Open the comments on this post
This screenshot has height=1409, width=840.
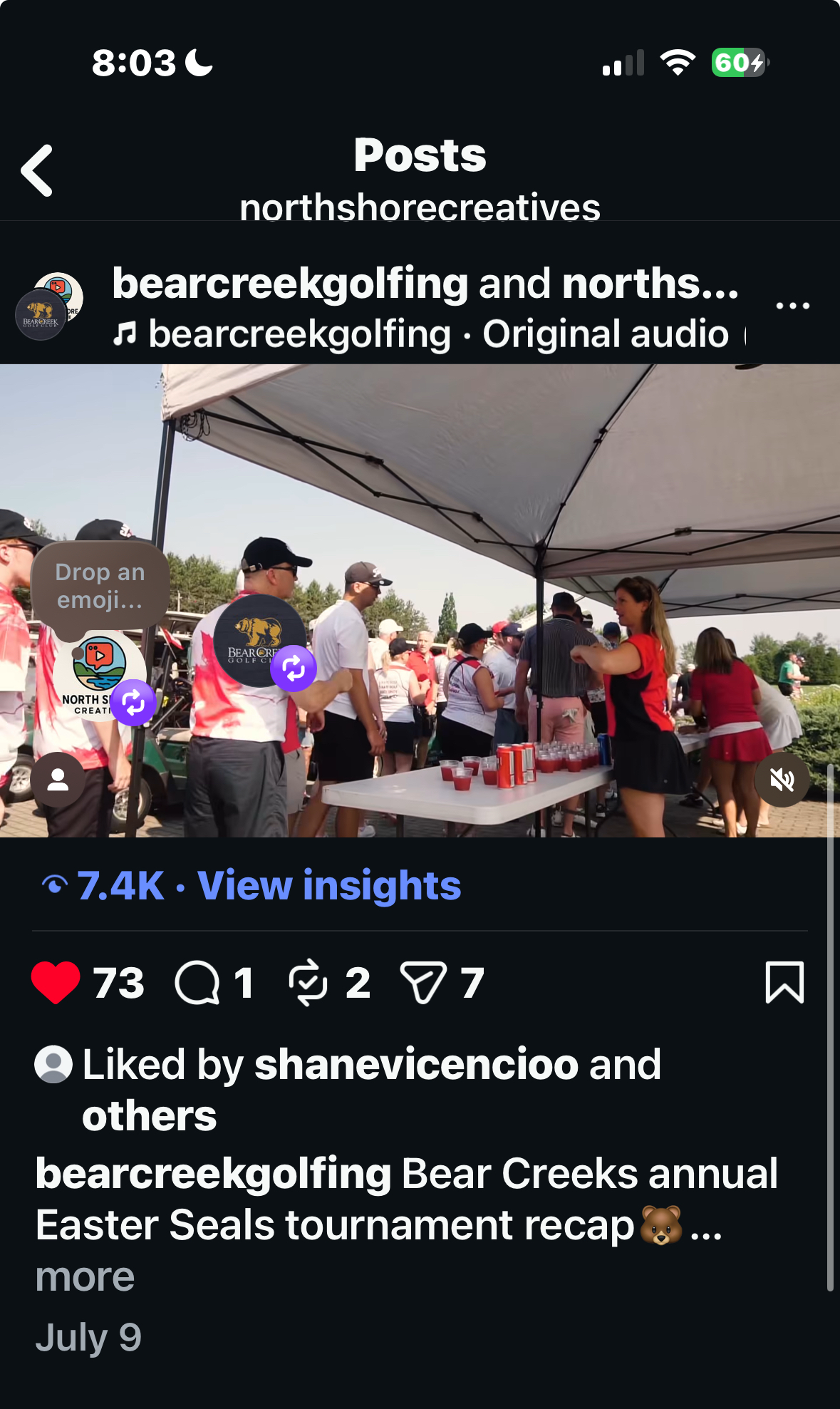click(x=197, y=983)
